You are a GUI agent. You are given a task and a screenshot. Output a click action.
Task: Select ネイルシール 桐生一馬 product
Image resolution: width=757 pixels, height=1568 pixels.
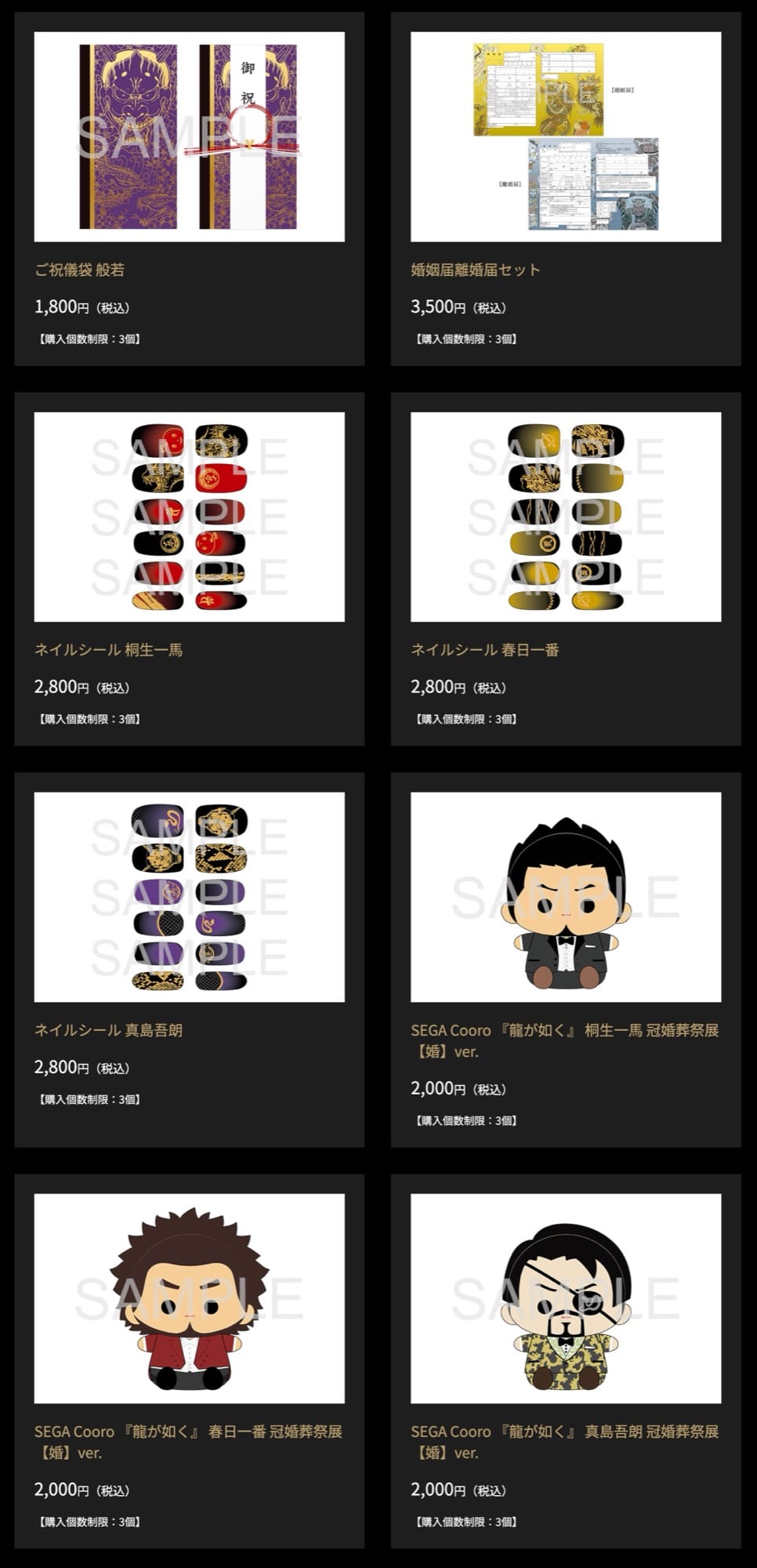point(189,517)
